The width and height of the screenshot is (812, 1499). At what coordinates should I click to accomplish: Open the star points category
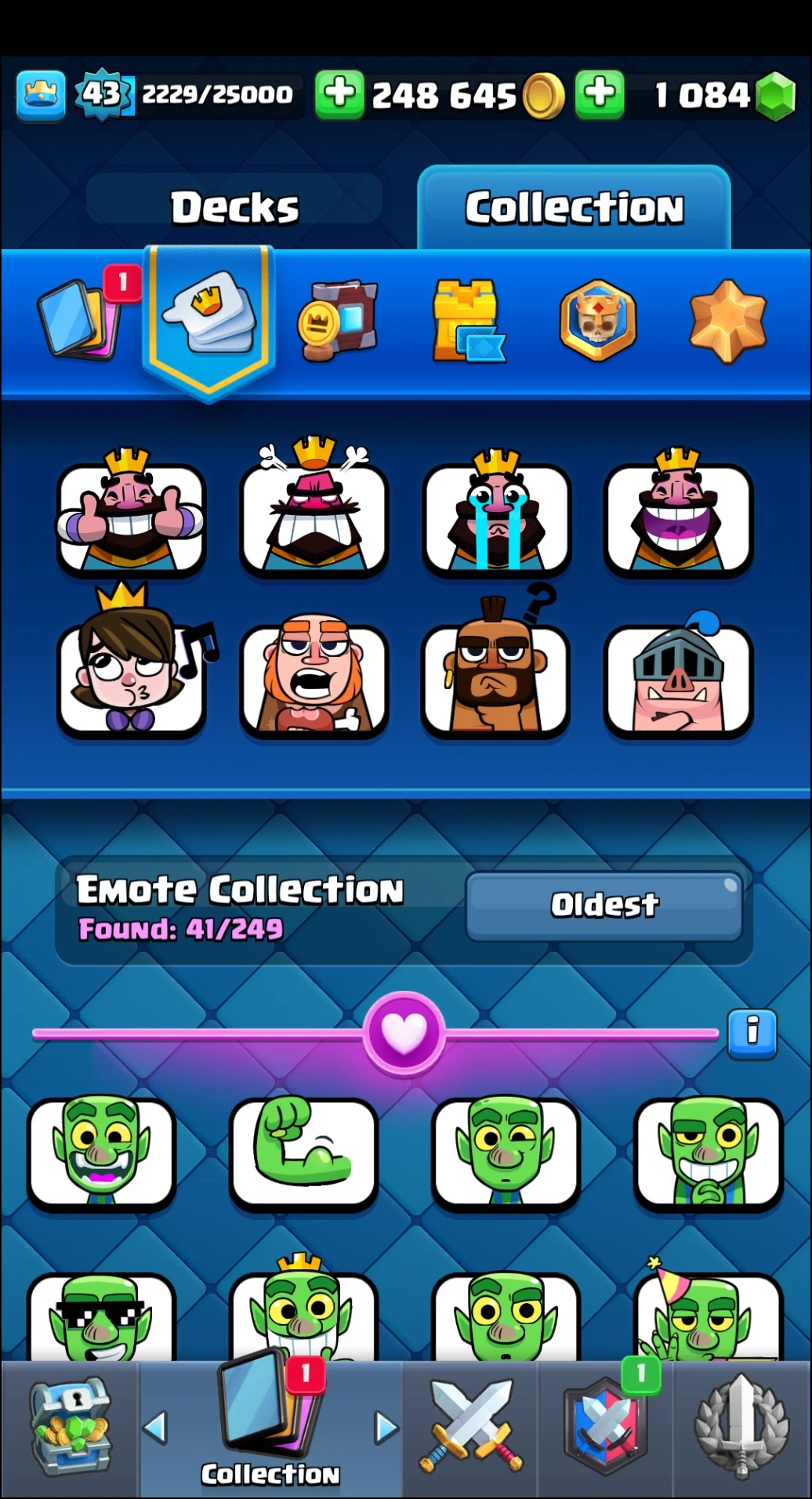point(727,320)
